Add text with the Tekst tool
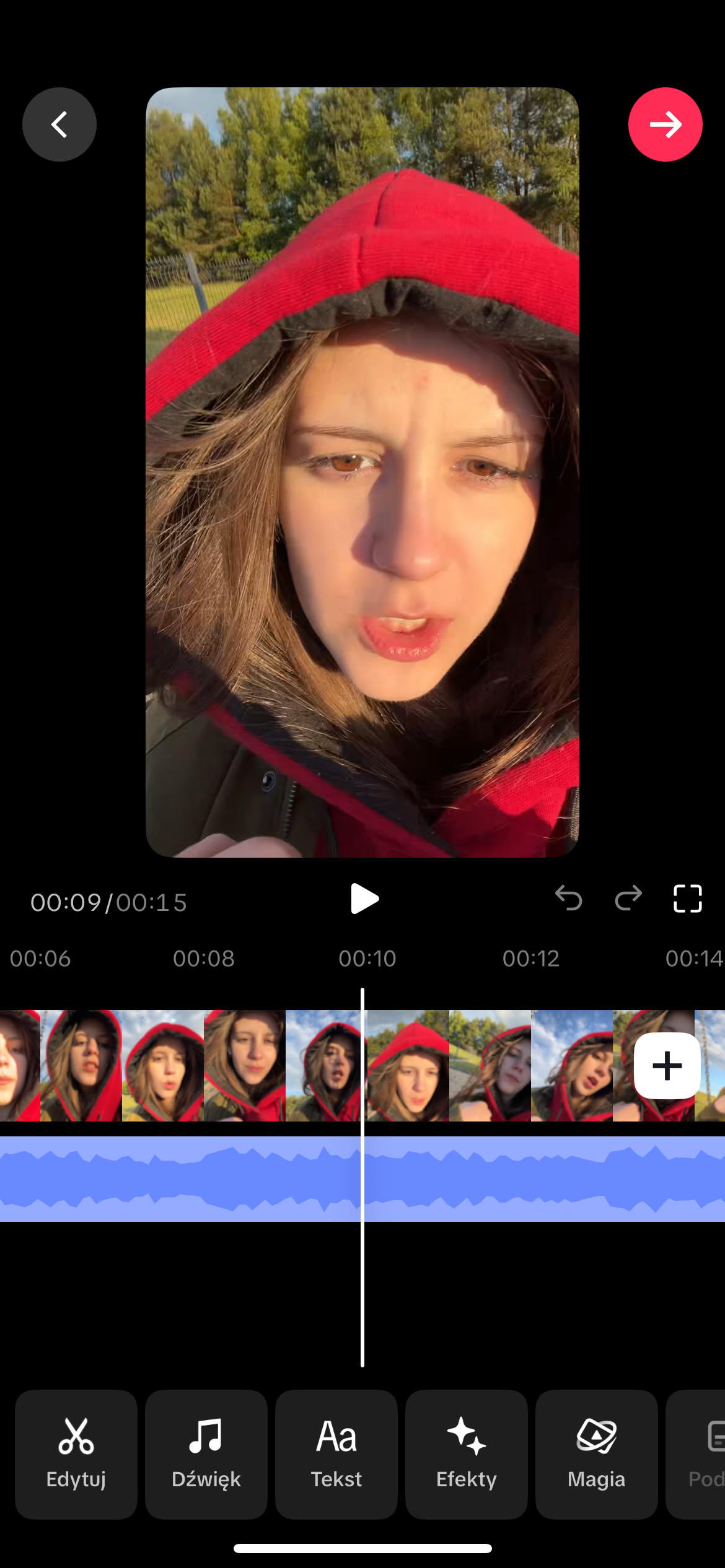Screen dimensions: 725x1568 coord(336,1454)
